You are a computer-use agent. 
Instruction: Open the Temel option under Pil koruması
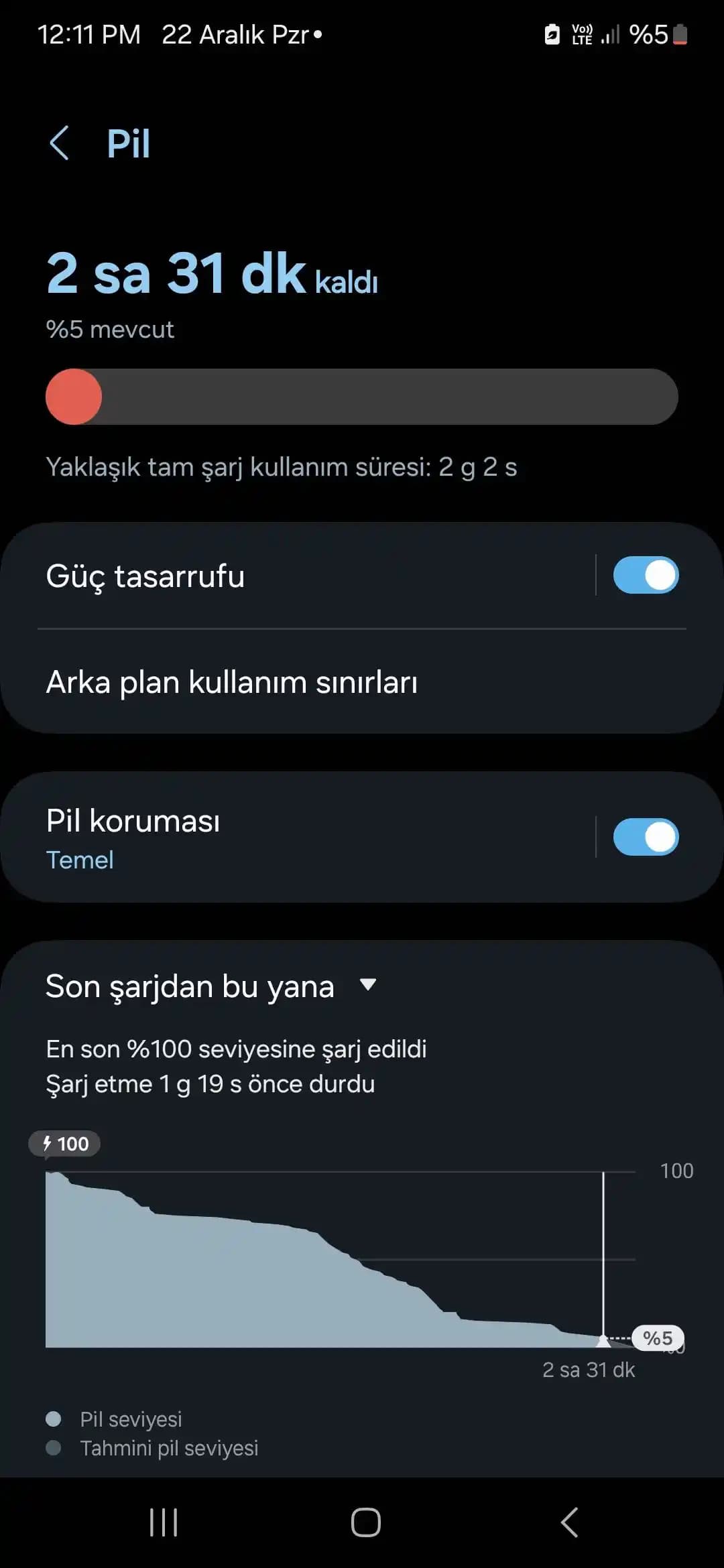pyautogui.click(x=80, y=860)
